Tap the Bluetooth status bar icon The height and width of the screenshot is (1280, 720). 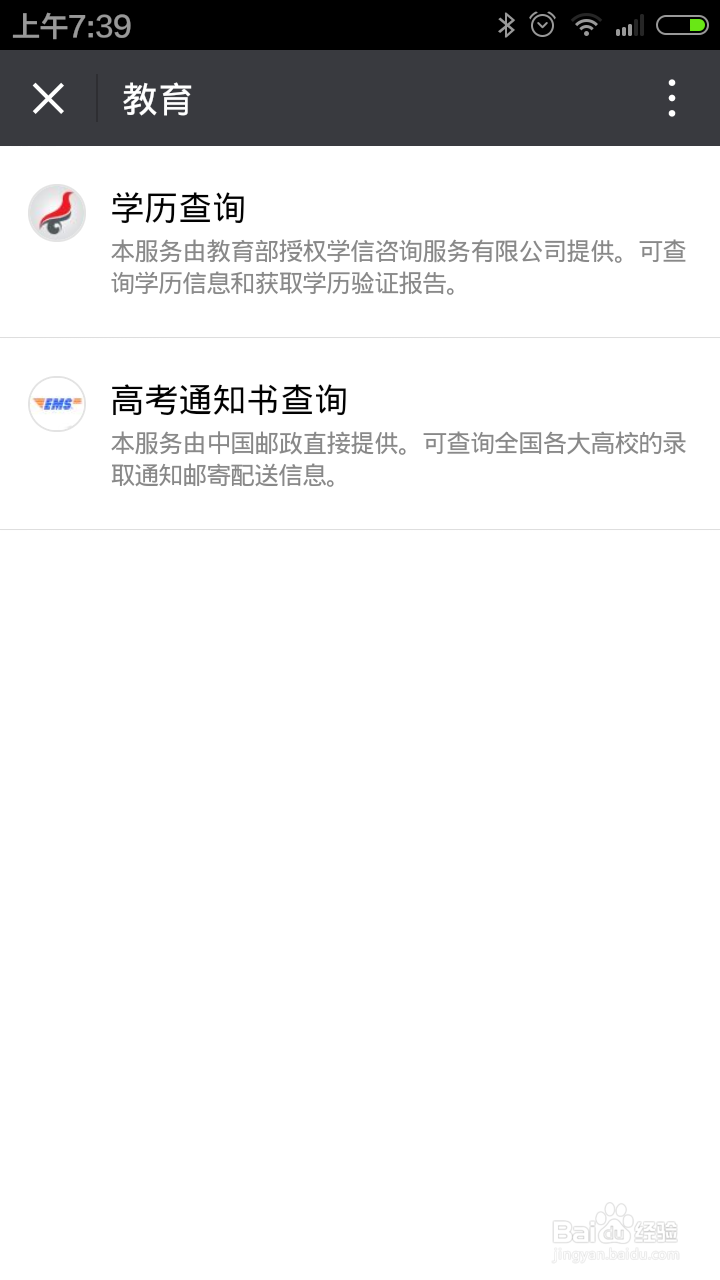(x=506, y=23)
